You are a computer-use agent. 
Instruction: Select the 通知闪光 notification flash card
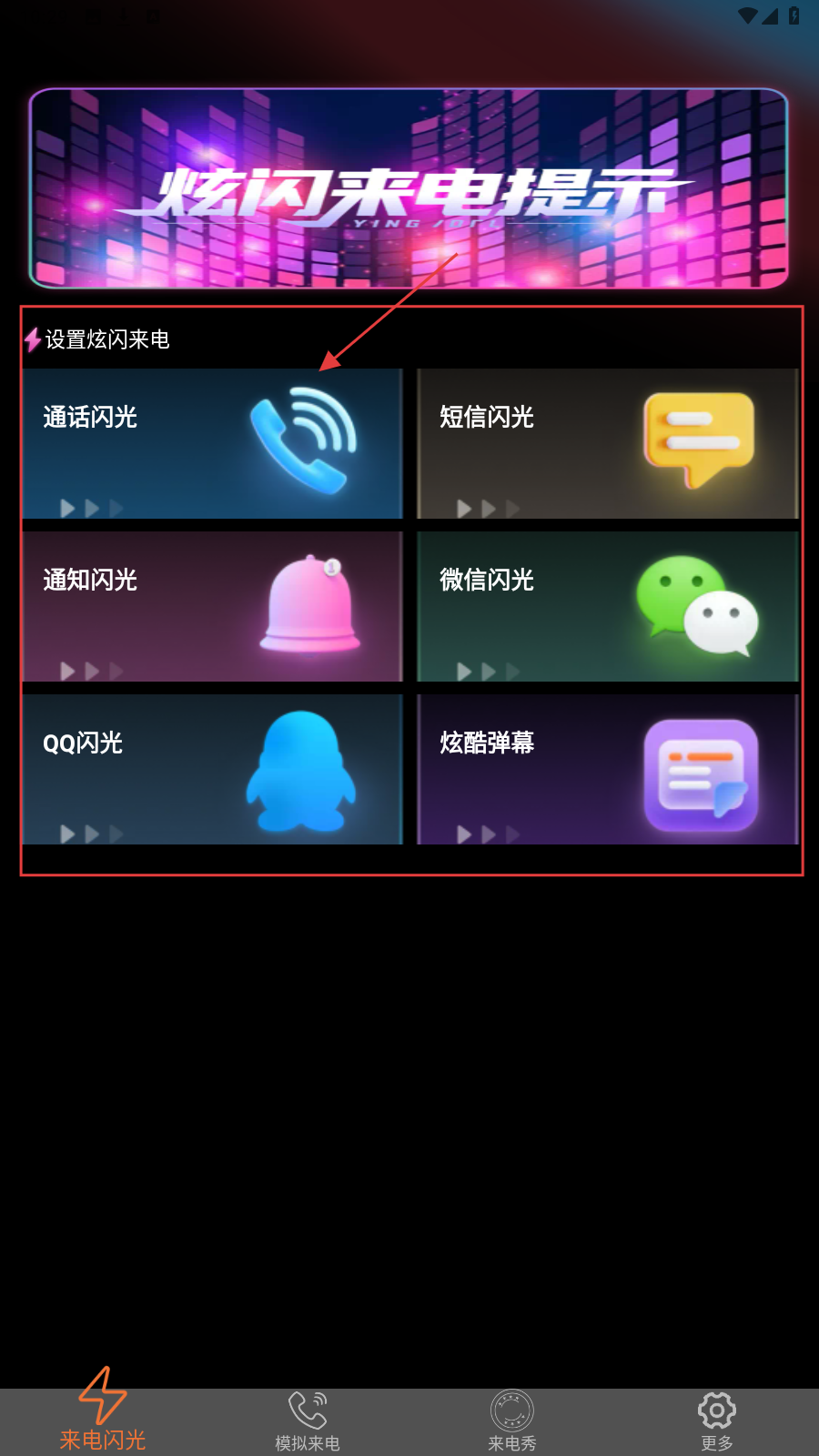tap(212, 606)
